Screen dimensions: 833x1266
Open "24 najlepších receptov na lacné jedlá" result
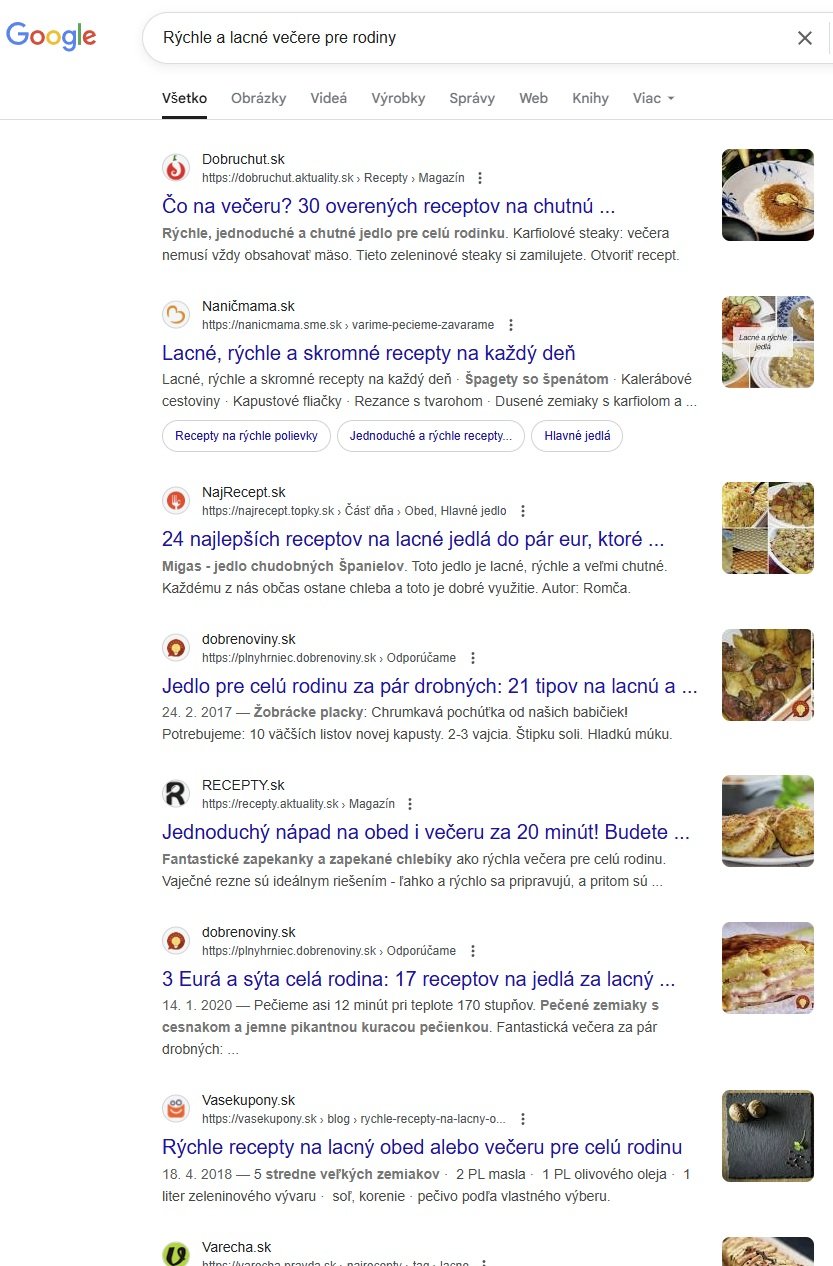(412, 539)
